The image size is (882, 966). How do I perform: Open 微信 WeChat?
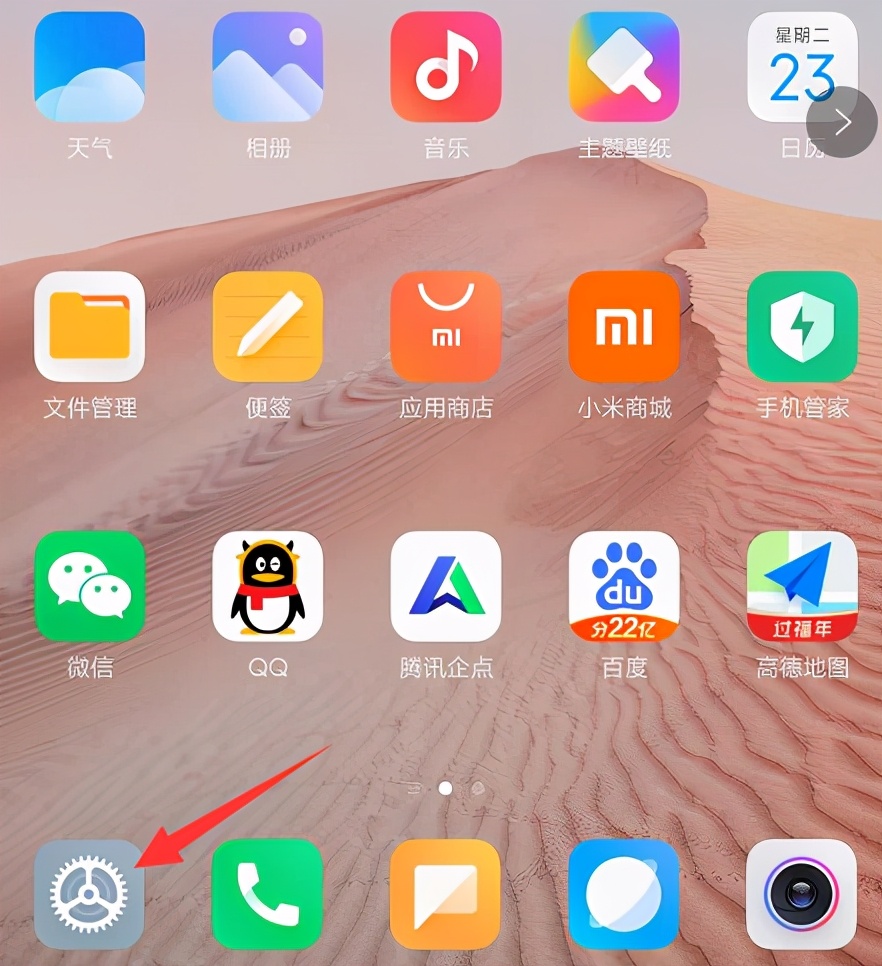point(90,586)
